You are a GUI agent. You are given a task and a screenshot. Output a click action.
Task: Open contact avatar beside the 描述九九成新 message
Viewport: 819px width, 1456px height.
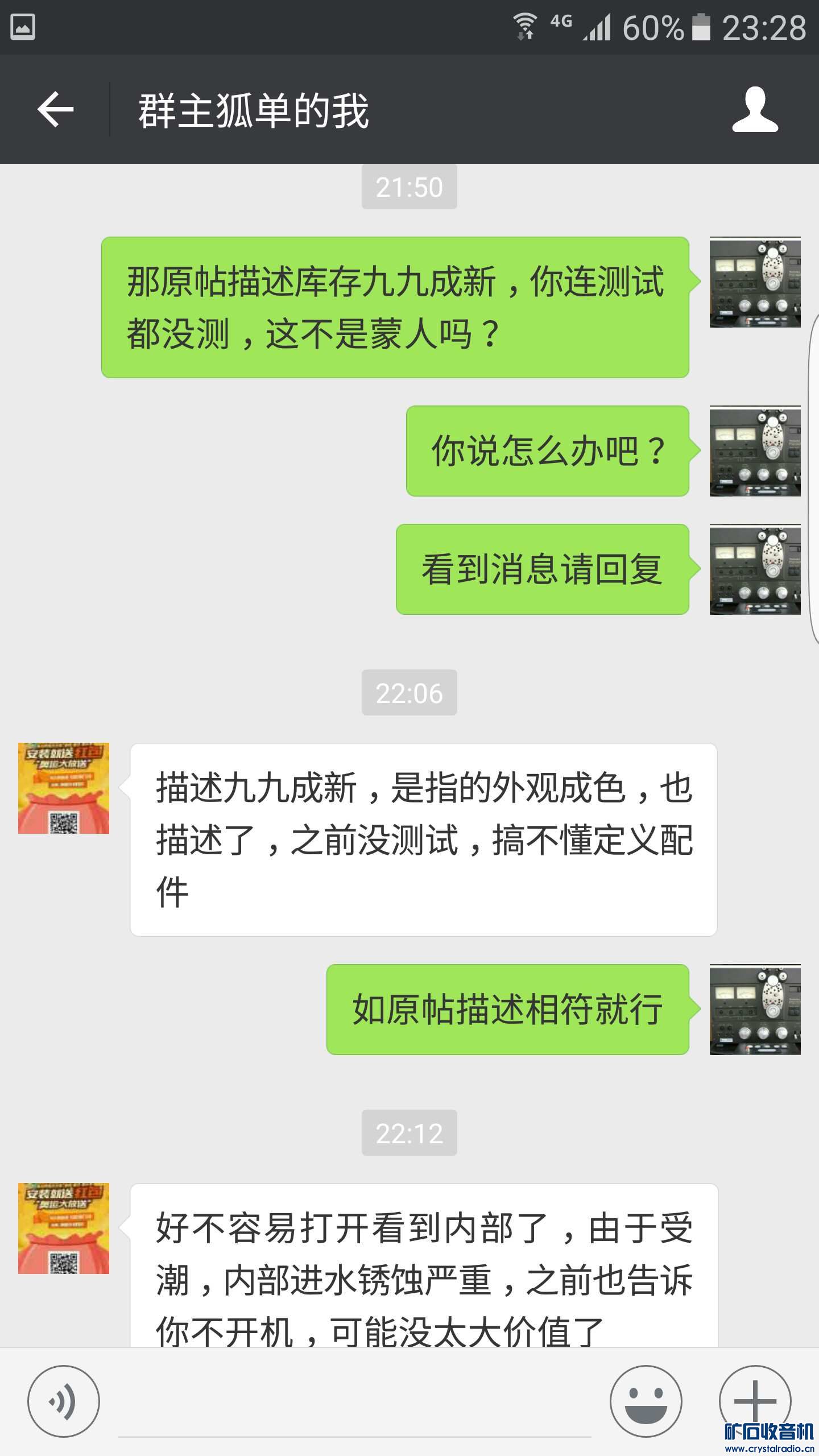[64, 788]
